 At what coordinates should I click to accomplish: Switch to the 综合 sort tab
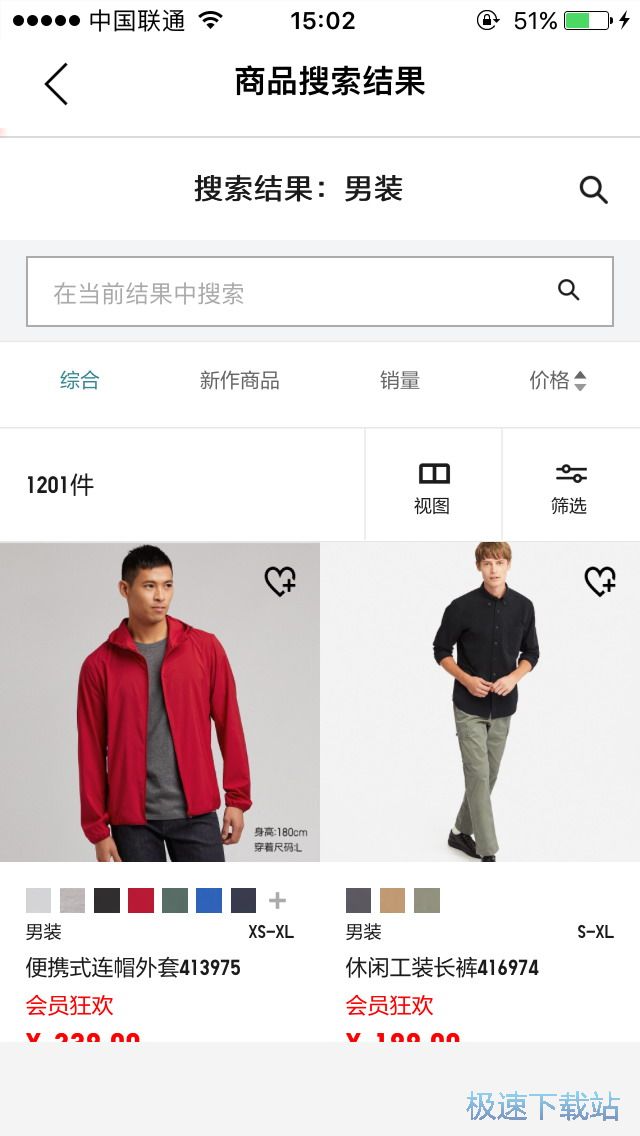pyautogui.click(x=80, y=380)
